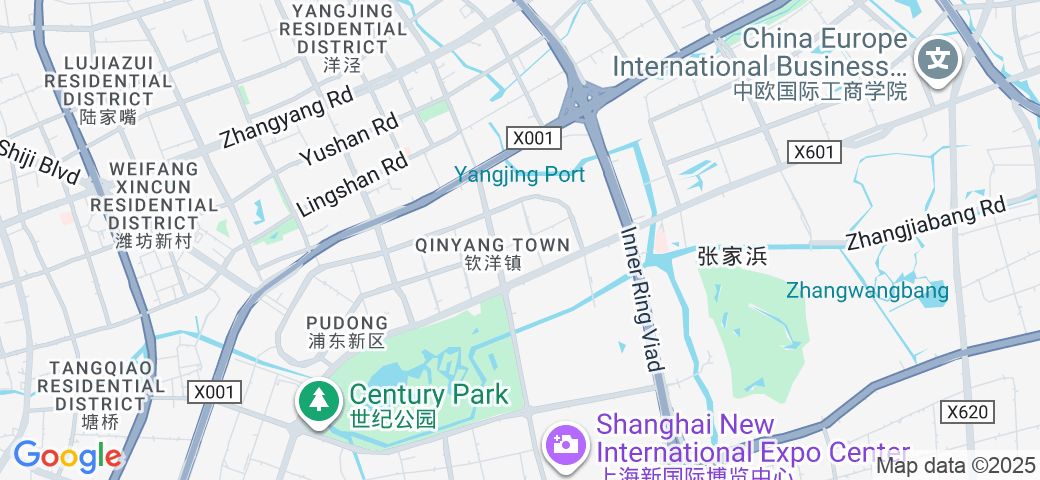Image resolution: width=1040 pixels, height=480 pixels.
Task: Open the Shanghai New International Expo Center pin
Action: click(565, 443)
